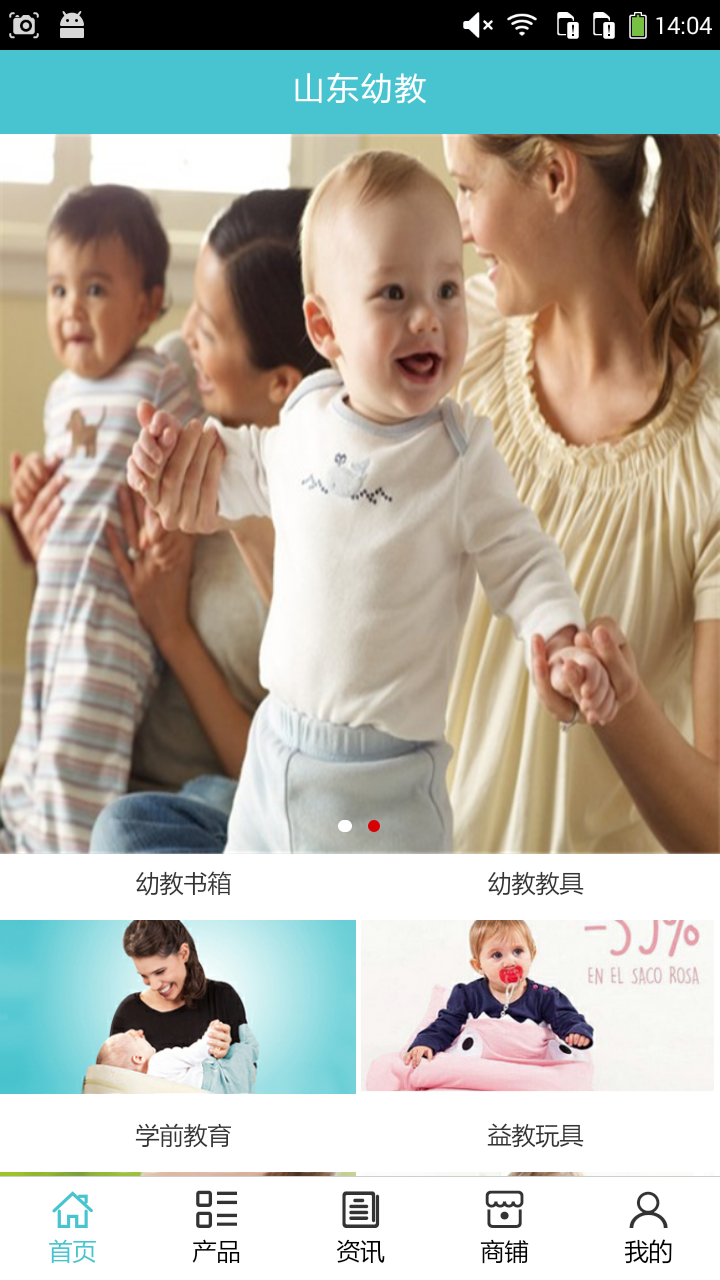Select the white carousel page dot

(345, 826)
